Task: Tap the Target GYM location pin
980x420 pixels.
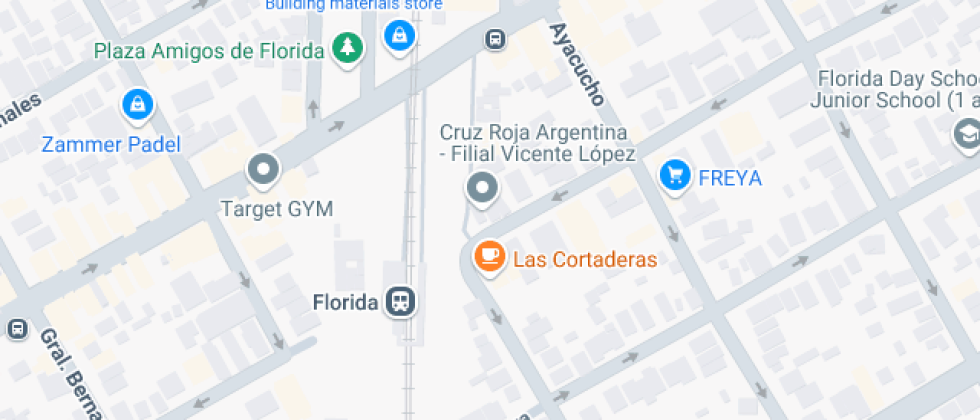Action: 264,170
